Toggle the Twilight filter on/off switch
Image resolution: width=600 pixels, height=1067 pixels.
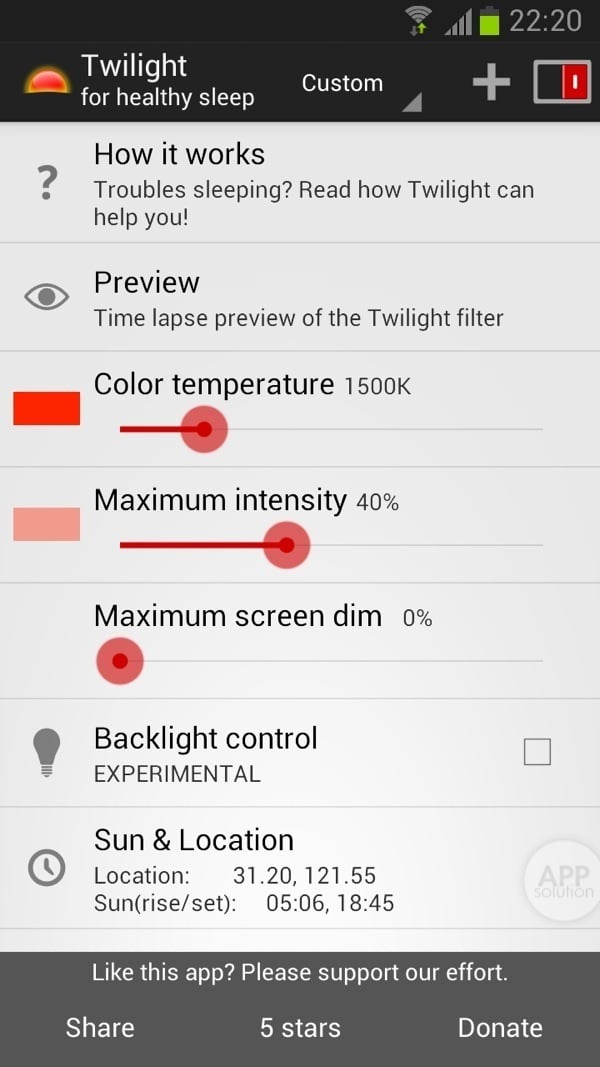click(561, 83)
